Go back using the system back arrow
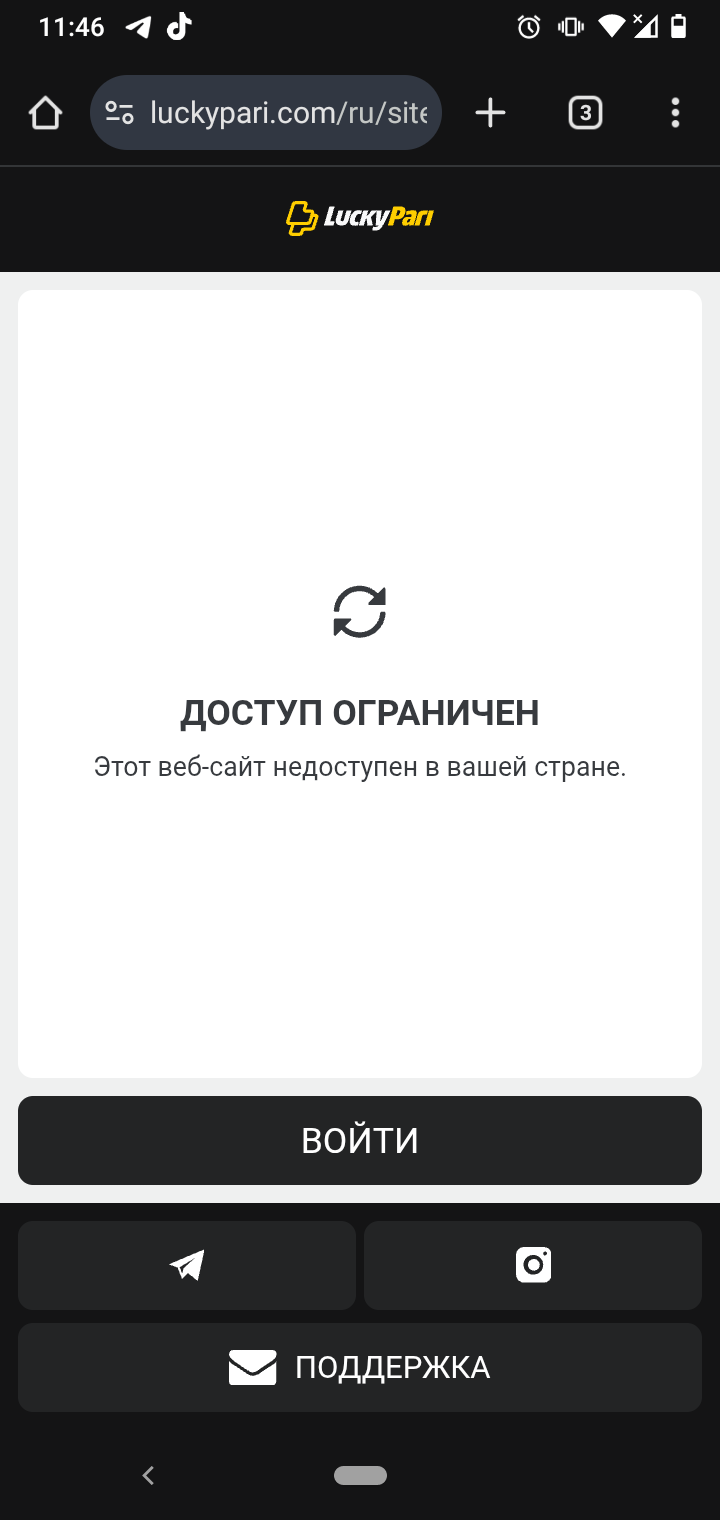This screenshot has height=1520, width=720. 148,1475
